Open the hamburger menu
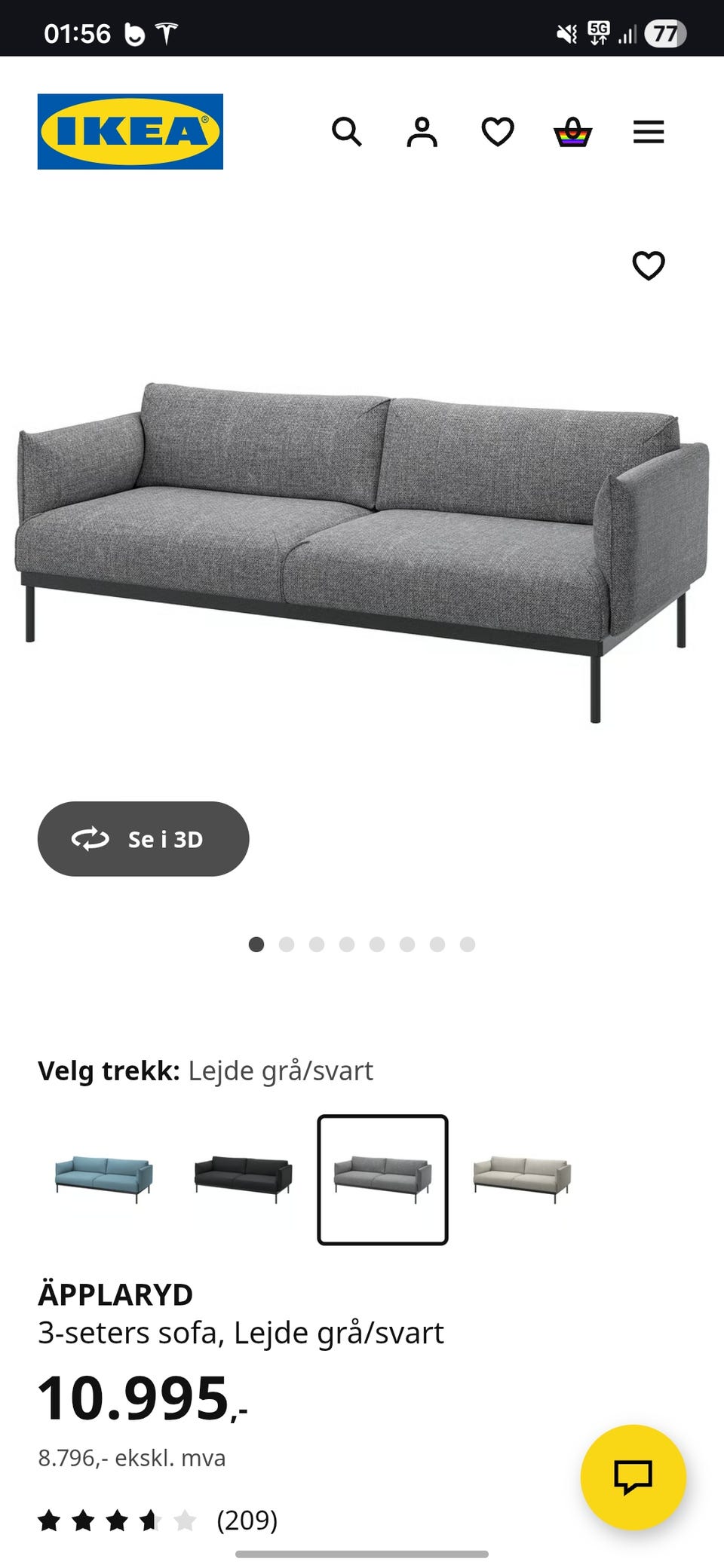 (x=649, y=132)
